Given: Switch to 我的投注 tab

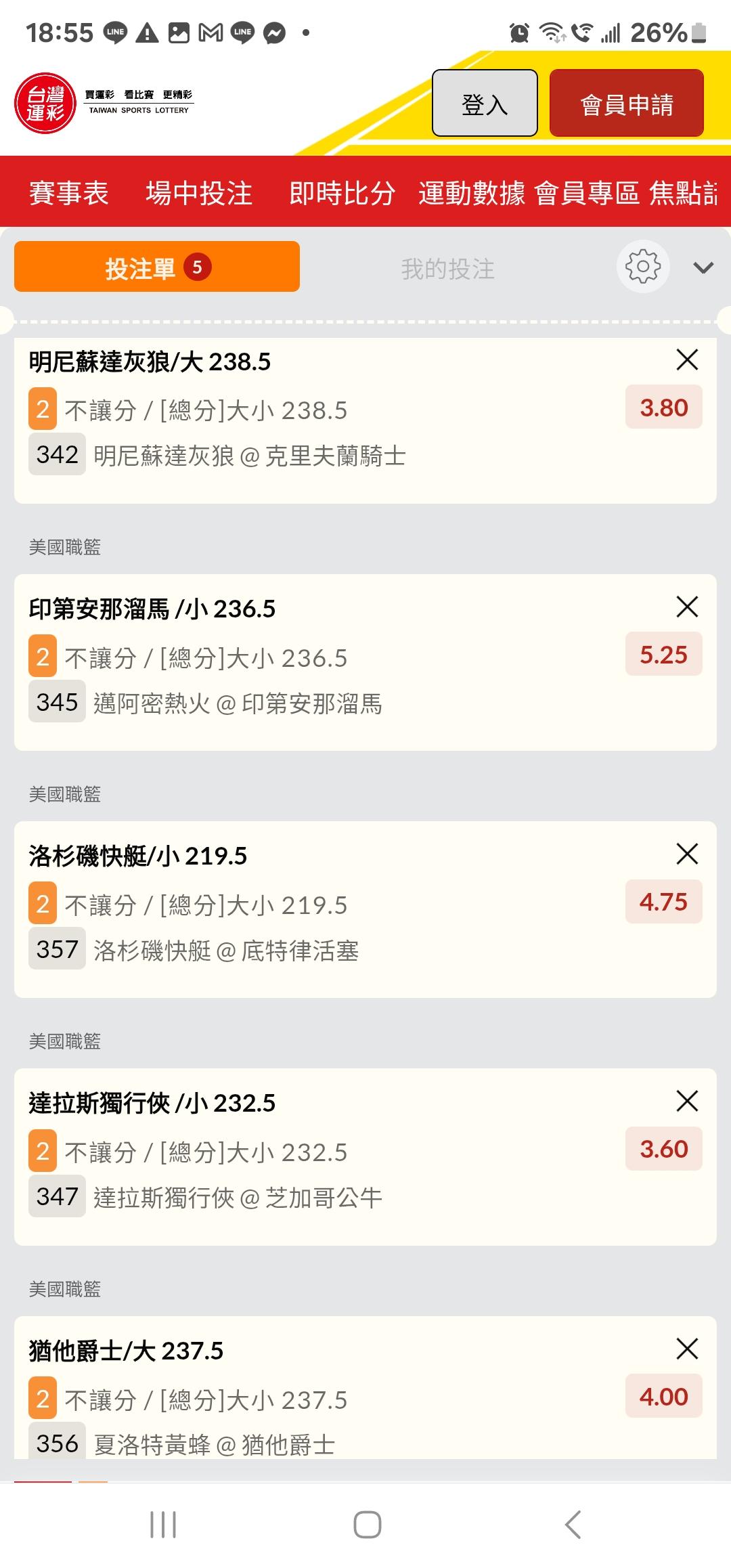Looking at the screenshot, I should click(447, 269).
